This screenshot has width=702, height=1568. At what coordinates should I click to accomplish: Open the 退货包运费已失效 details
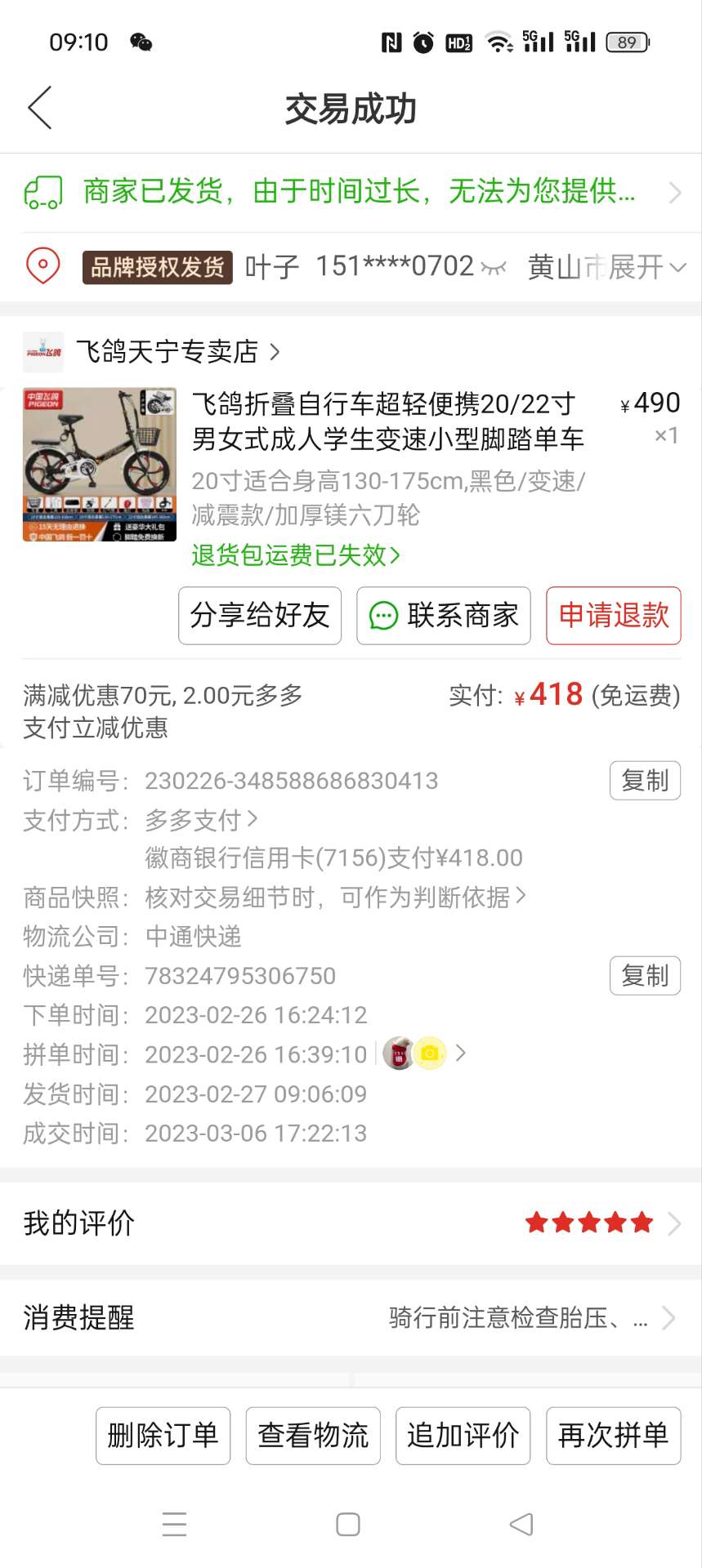(295, 555)
